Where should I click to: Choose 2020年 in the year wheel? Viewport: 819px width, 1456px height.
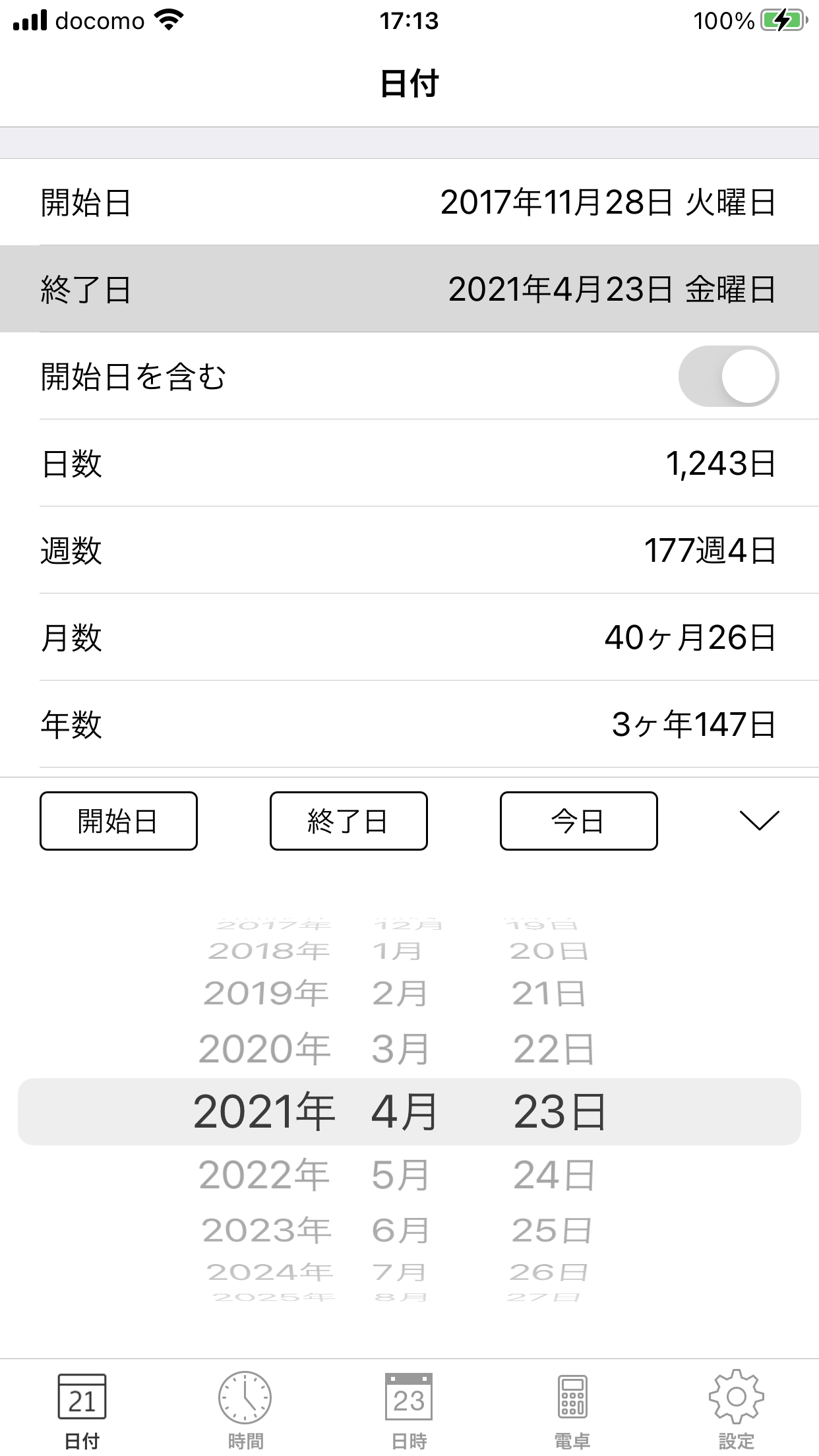click(264, 1048)
